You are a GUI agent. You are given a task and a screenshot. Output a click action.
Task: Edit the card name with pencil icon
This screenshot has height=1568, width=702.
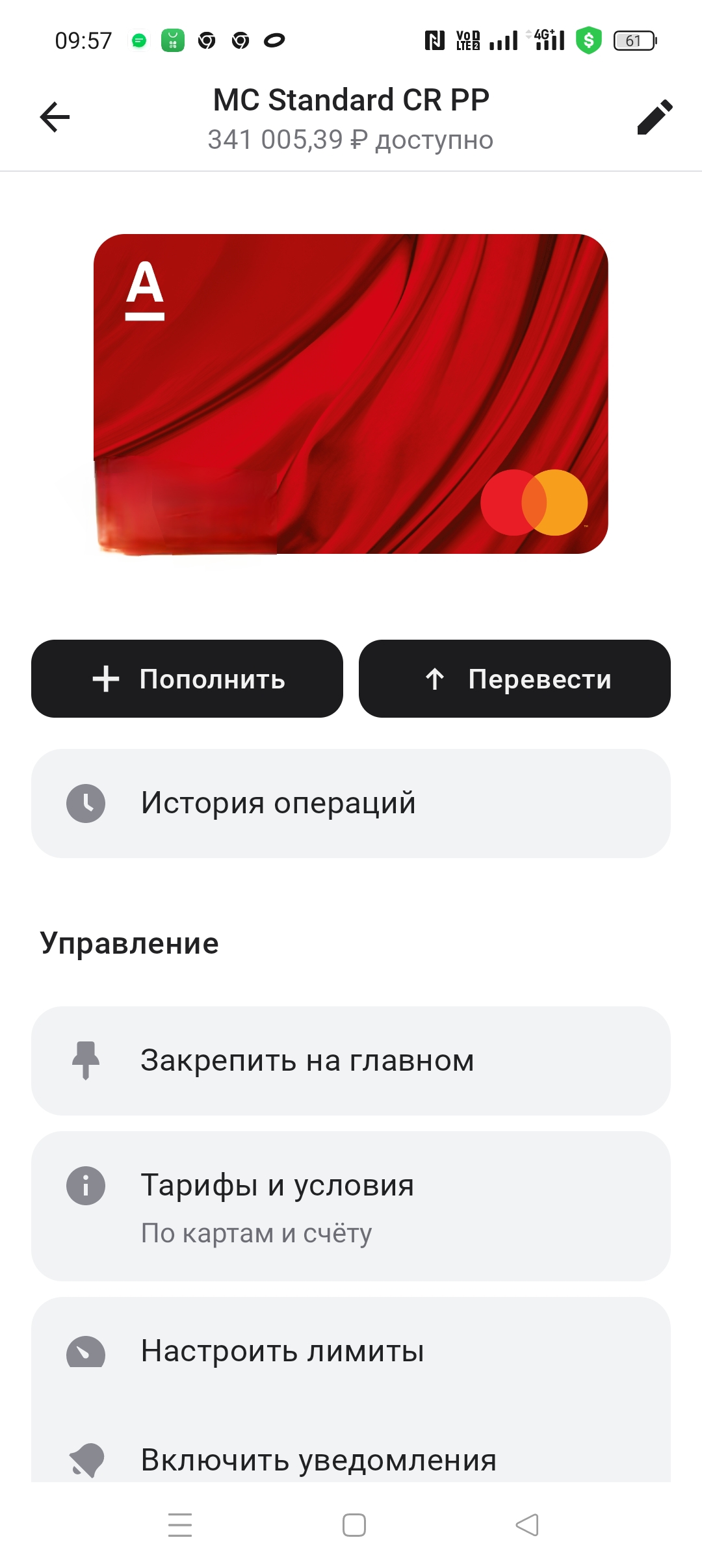tap(654, 118)
